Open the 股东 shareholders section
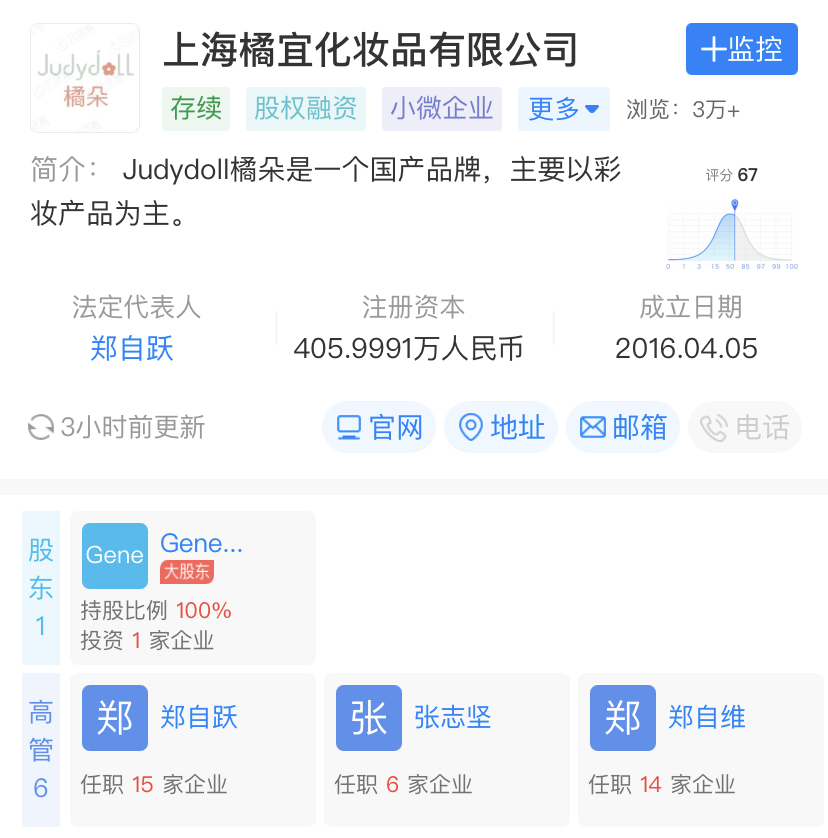Viewport: 828px width, 838px height. coord(41,587)
